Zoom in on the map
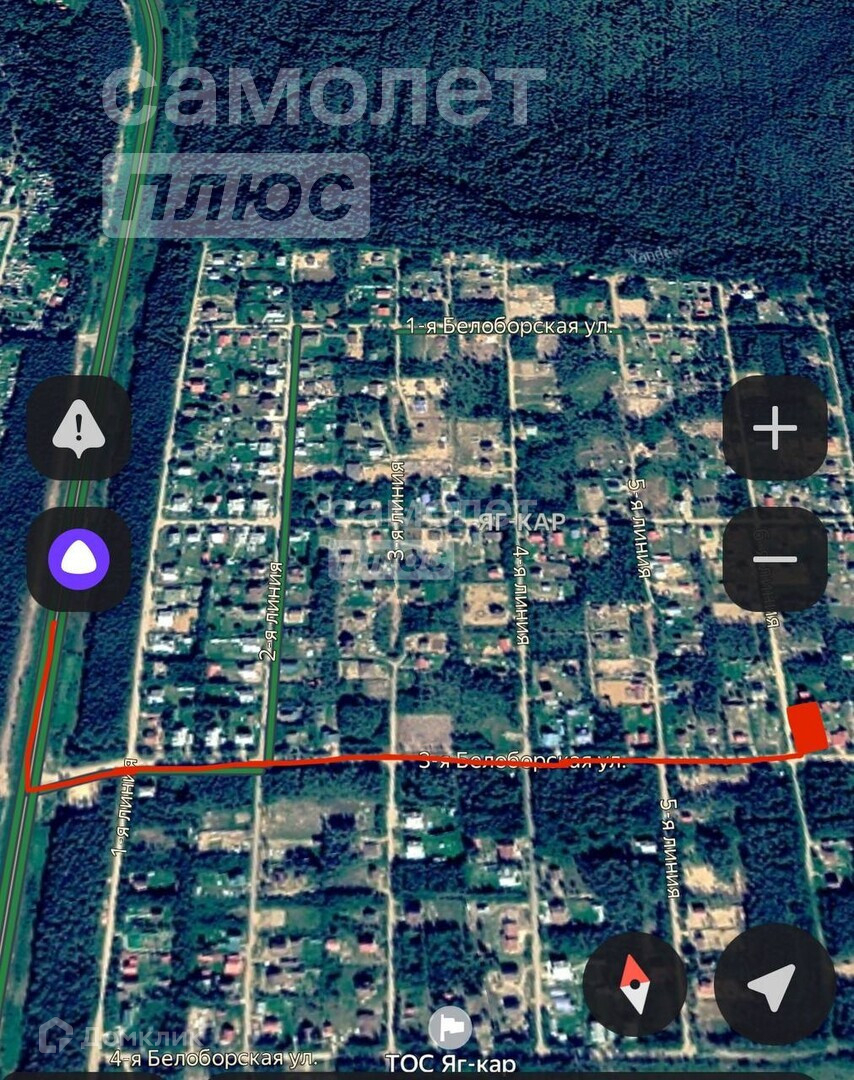The width and height of the screenshot is (854, 1080). click(x=775, y=429)
